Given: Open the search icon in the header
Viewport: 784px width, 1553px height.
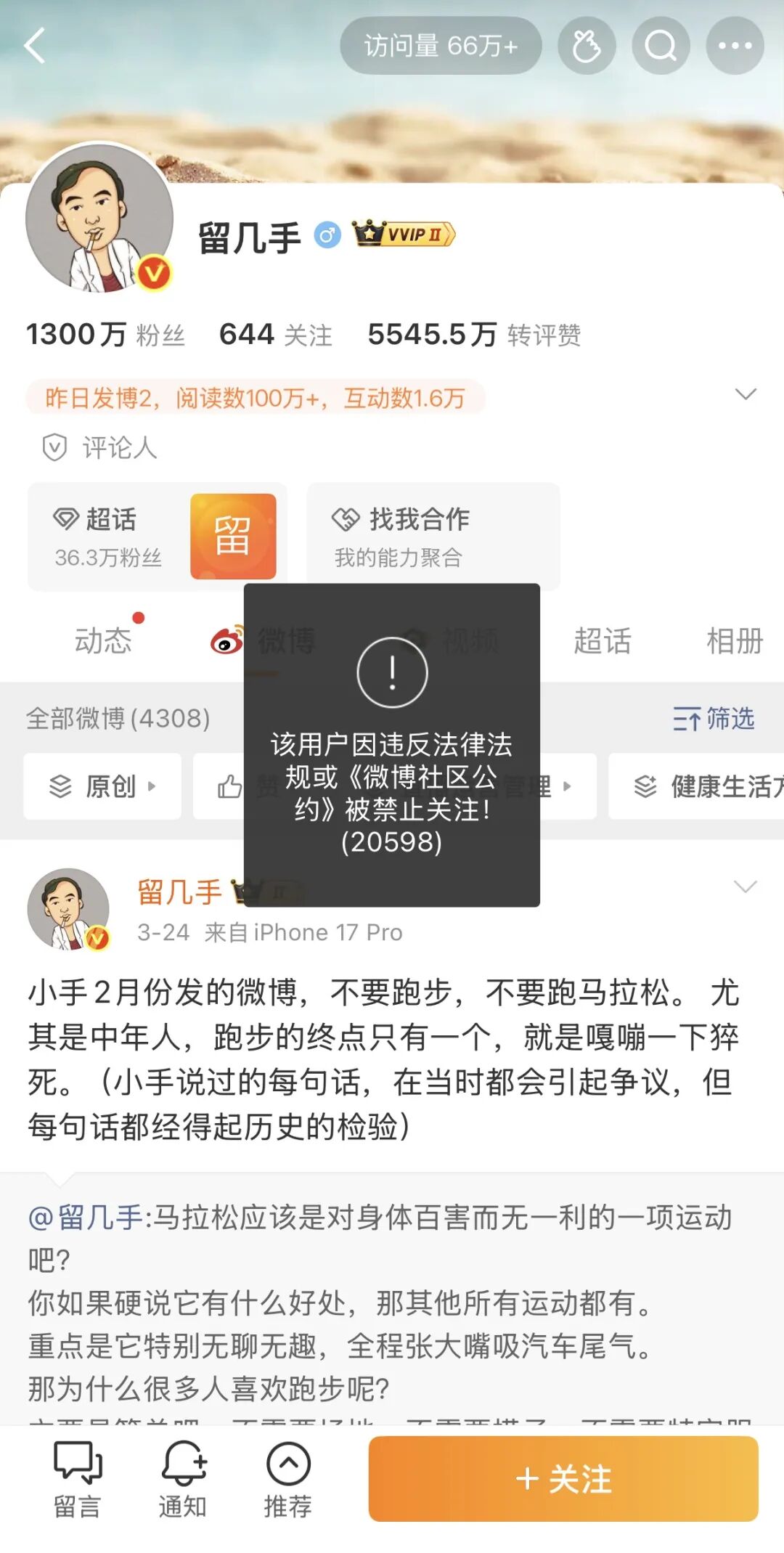Looking at the screenshot, I should pos(661,46).
